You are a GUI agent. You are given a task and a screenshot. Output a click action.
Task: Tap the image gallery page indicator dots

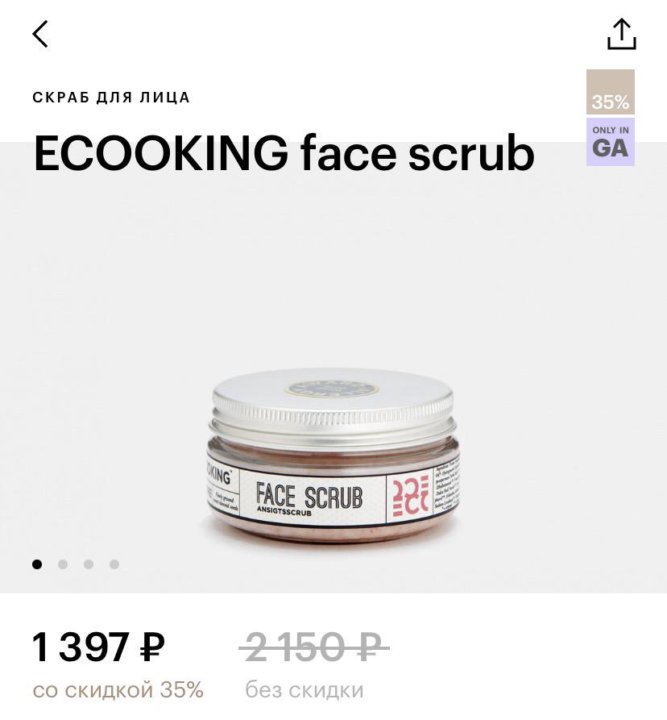pyautogui.click(x=76, y=564)
